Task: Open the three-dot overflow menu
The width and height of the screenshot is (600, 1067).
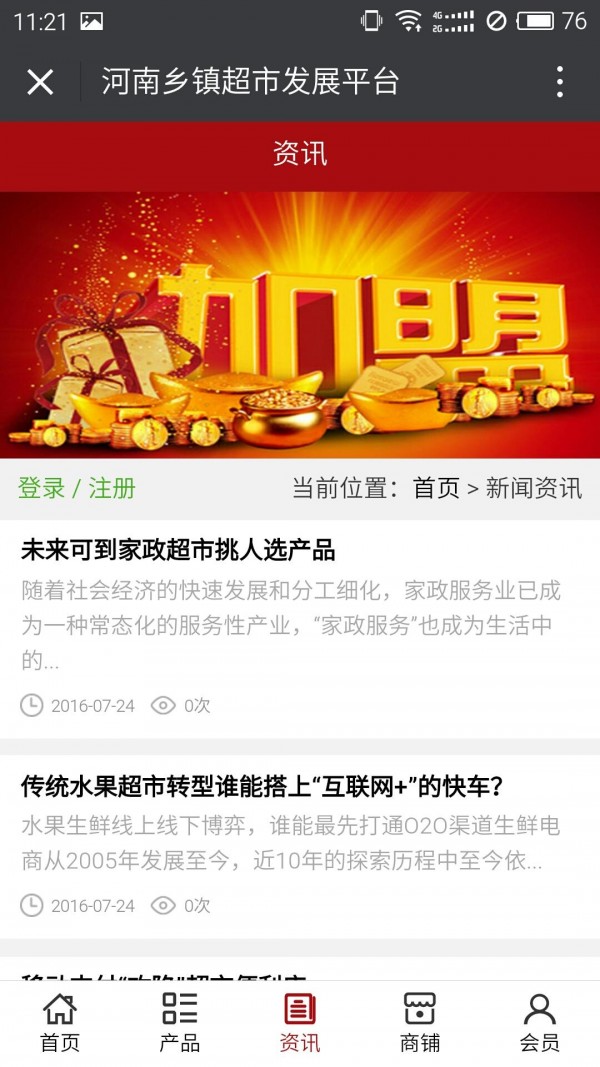Action: click(559, 82)
